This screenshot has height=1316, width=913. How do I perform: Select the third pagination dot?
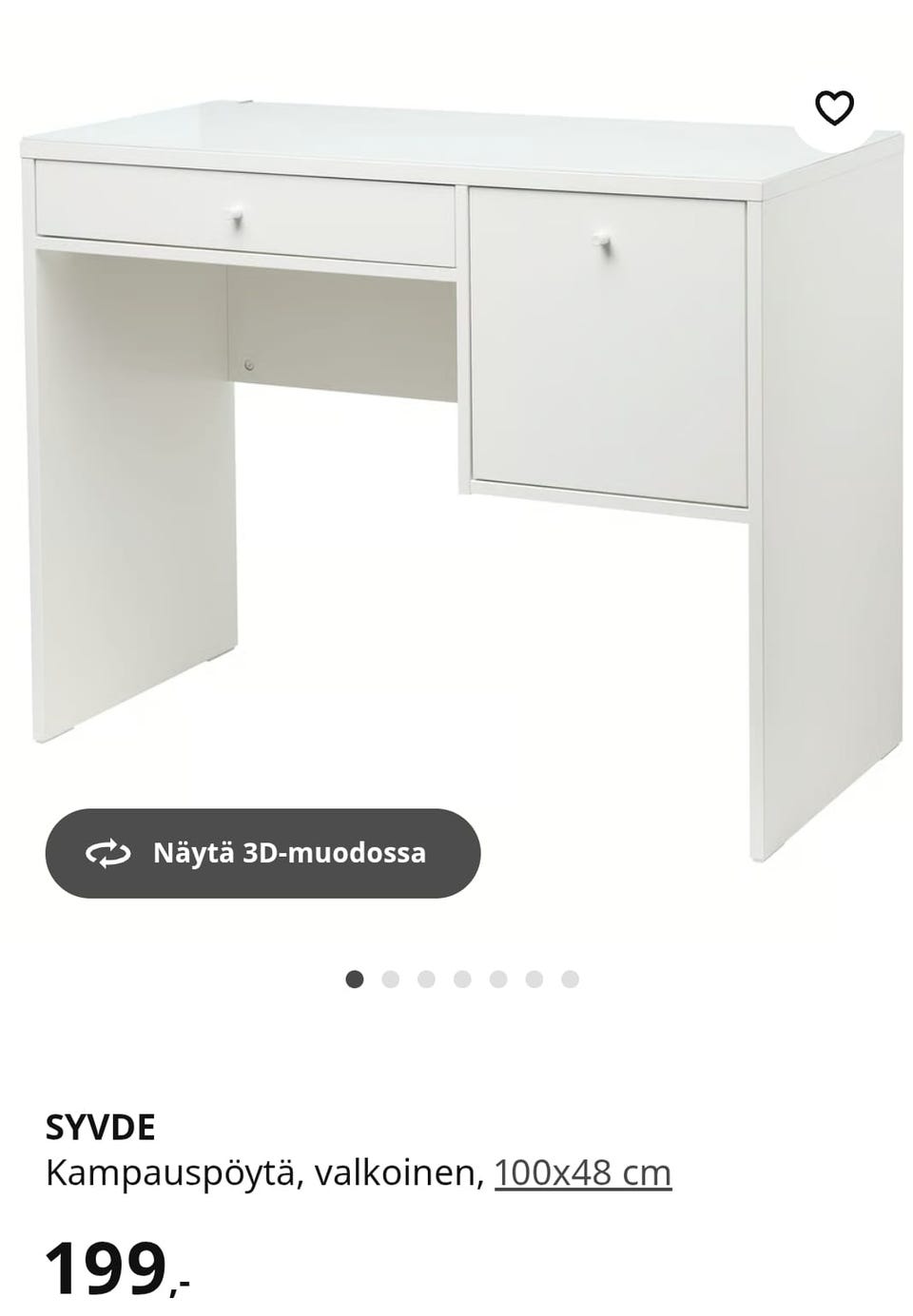point(427,975)
